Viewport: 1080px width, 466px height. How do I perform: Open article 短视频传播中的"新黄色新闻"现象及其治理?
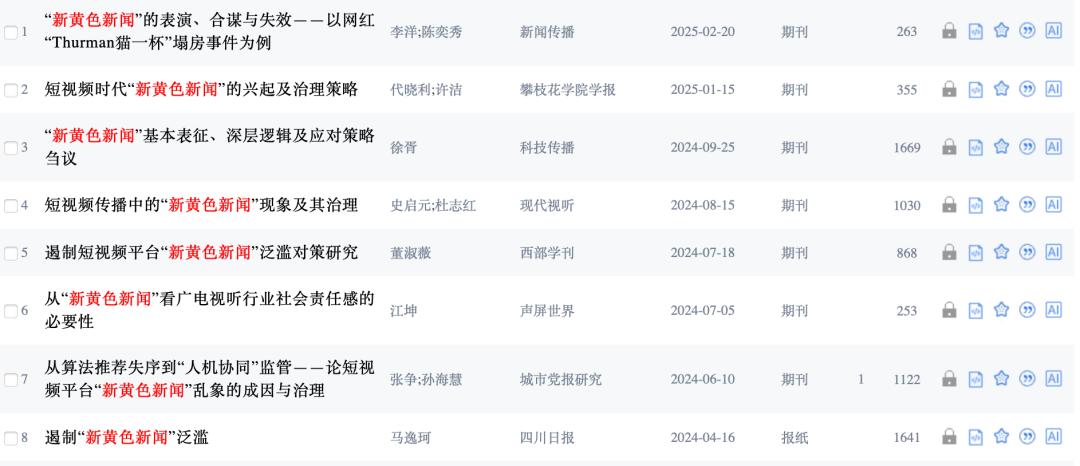click(201, 206)
